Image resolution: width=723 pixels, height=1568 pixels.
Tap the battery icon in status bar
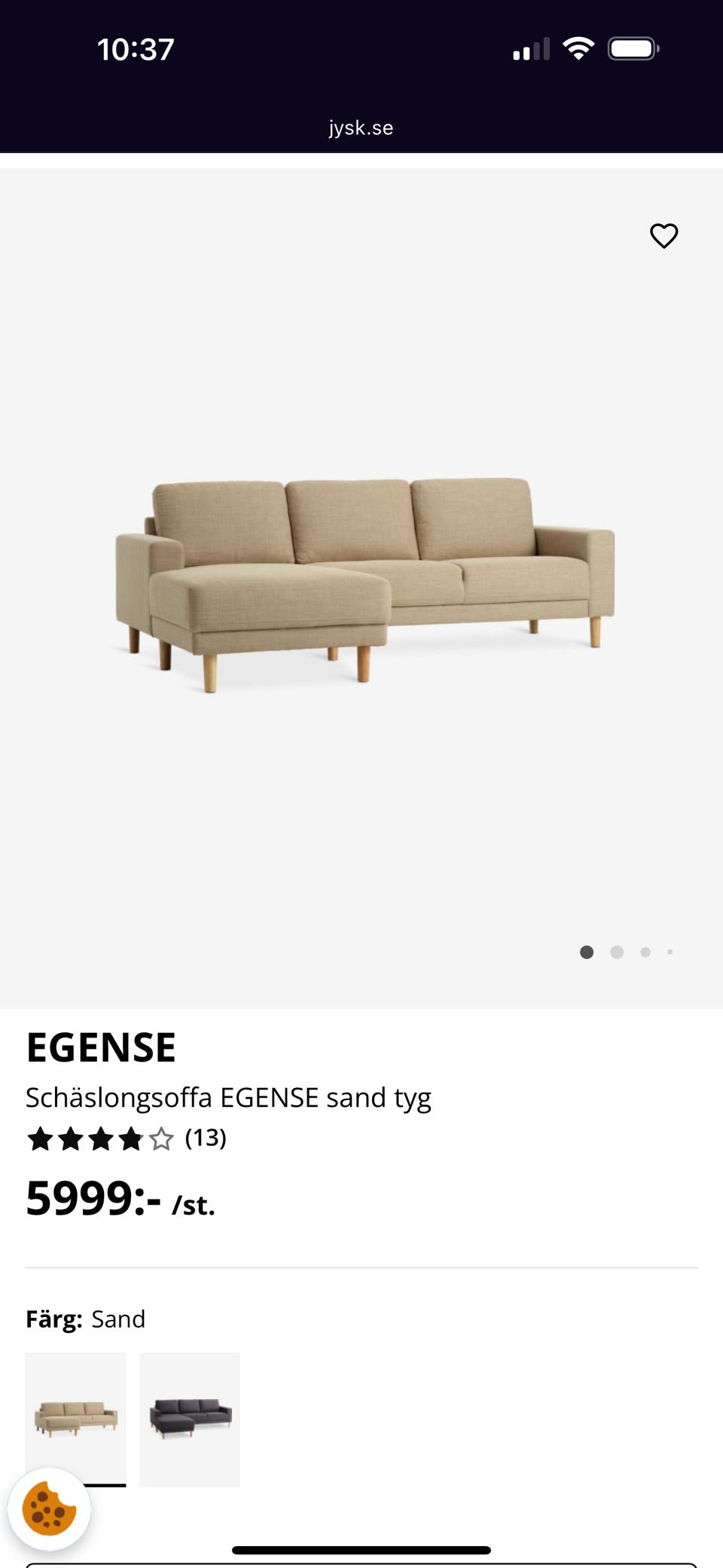633,47
